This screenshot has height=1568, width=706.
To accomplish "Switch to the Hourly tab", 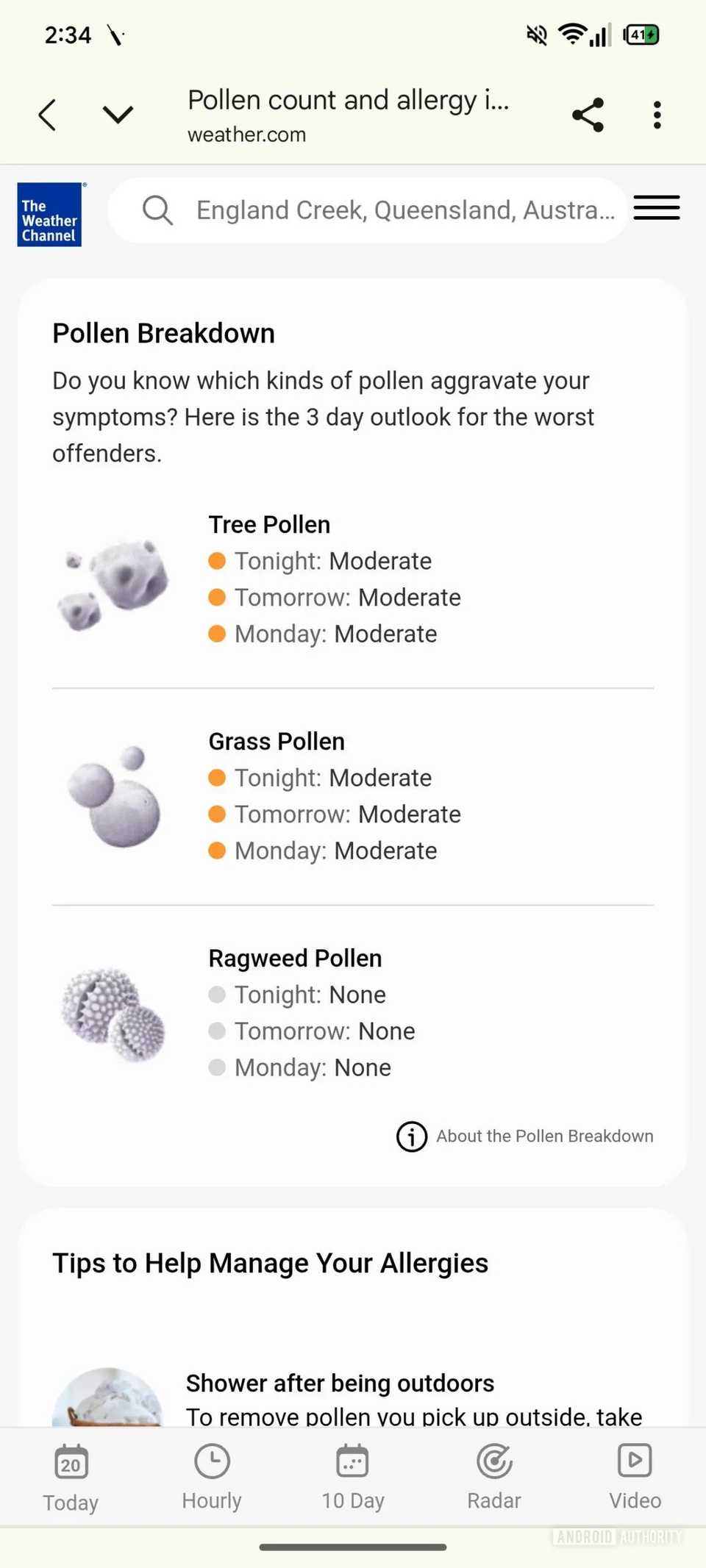I will tap(212, 1476).
